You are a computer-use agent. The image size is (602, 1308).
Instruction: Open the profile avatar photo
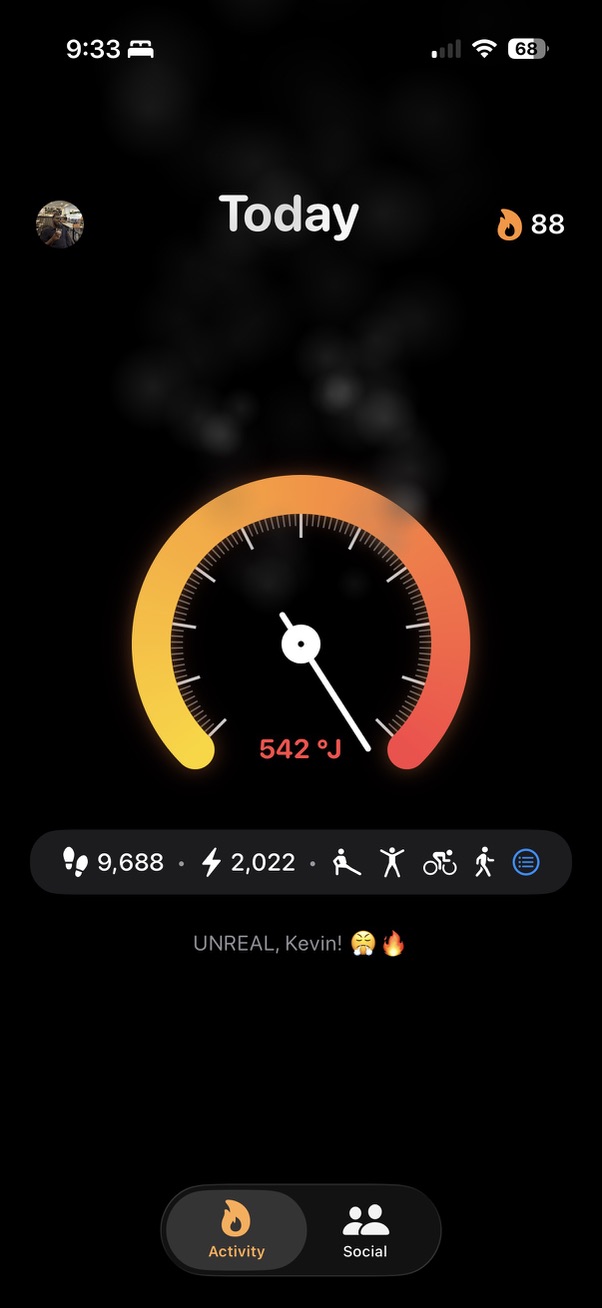60,224
